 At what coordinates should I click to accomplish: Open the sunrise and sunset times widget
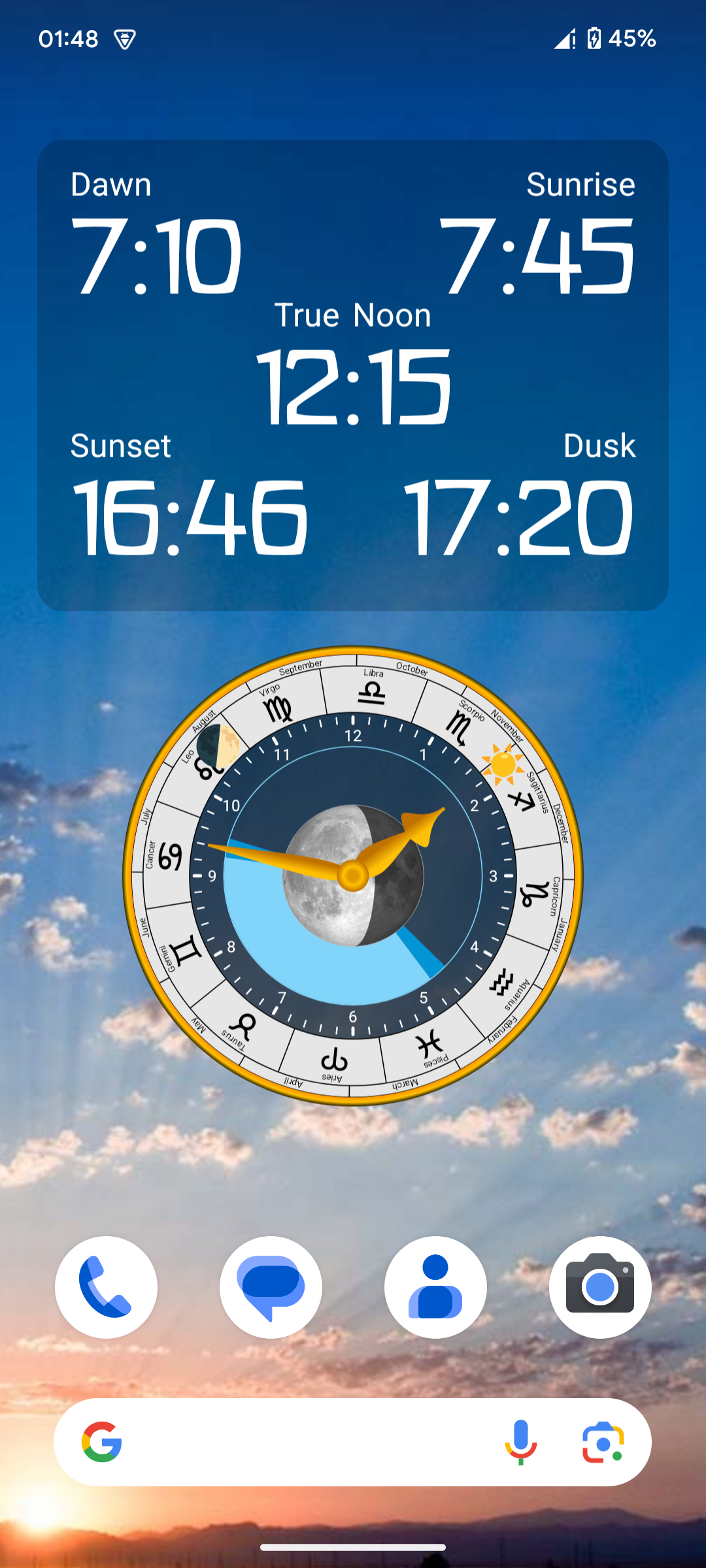[353, 375]
